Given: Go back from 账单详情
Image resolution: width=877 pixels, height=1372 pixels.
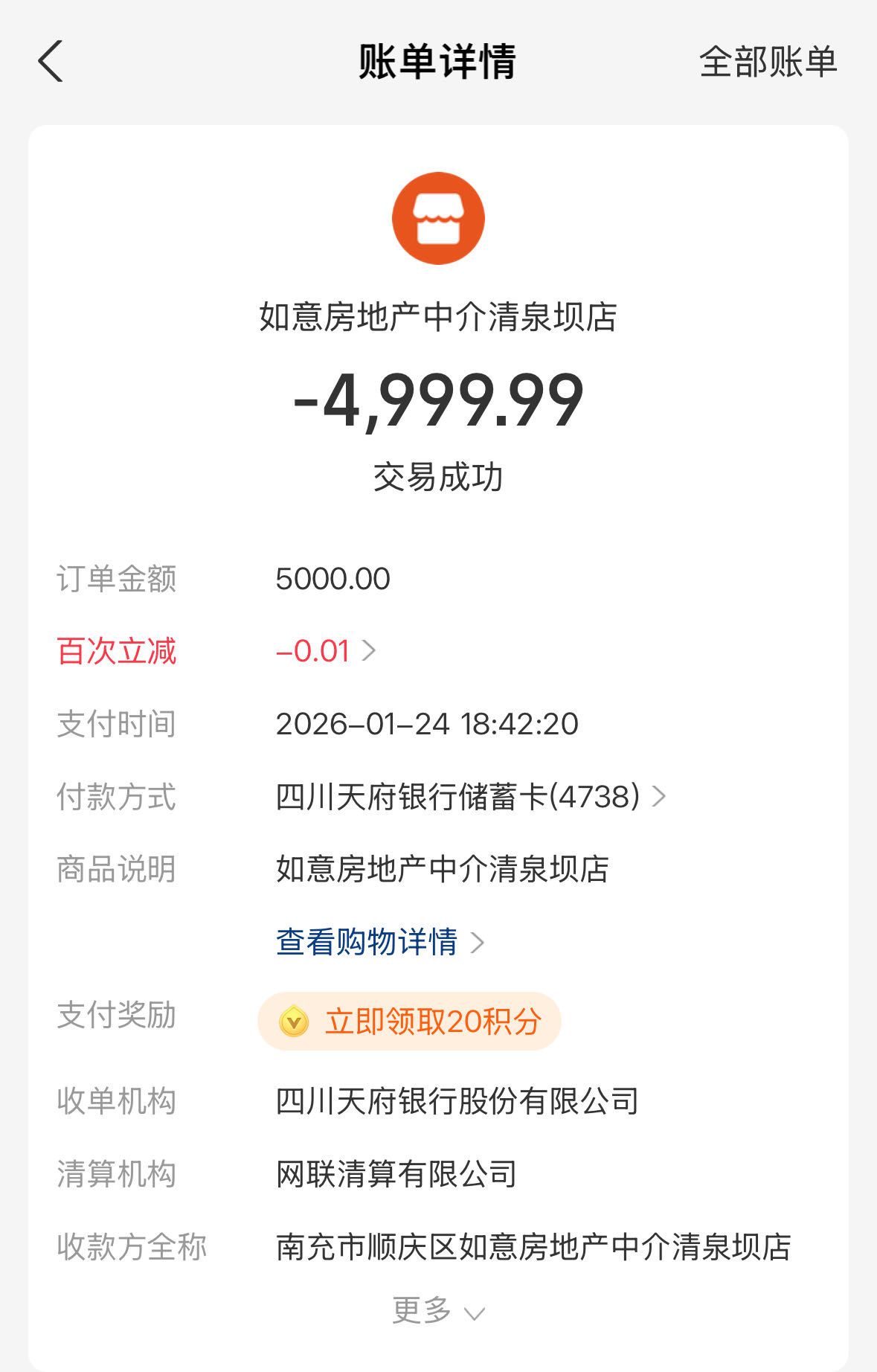Looking at the screenshot, I should 51,61.
